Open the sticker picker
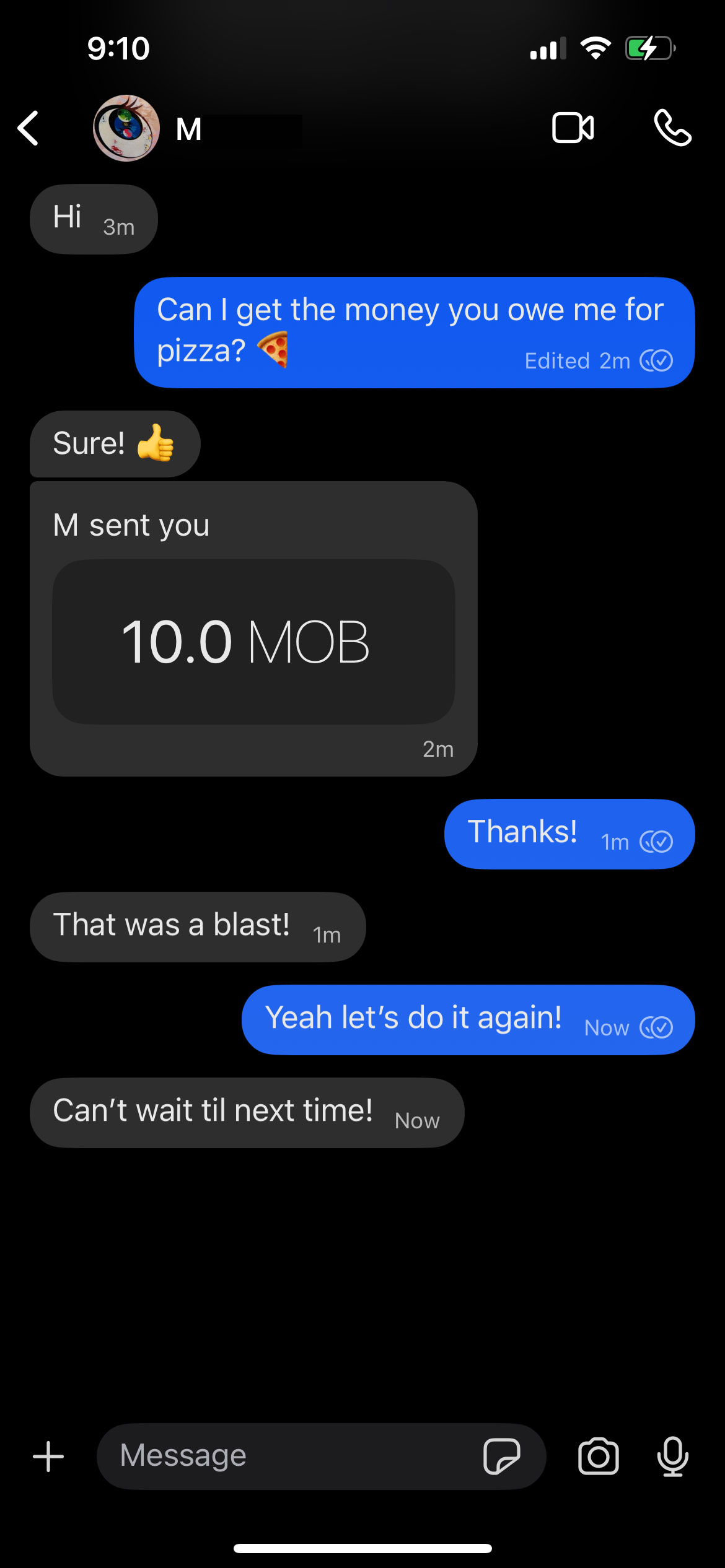This screenshot has height=1568, width=725. pyautogui.click(x=501, y=1456)
